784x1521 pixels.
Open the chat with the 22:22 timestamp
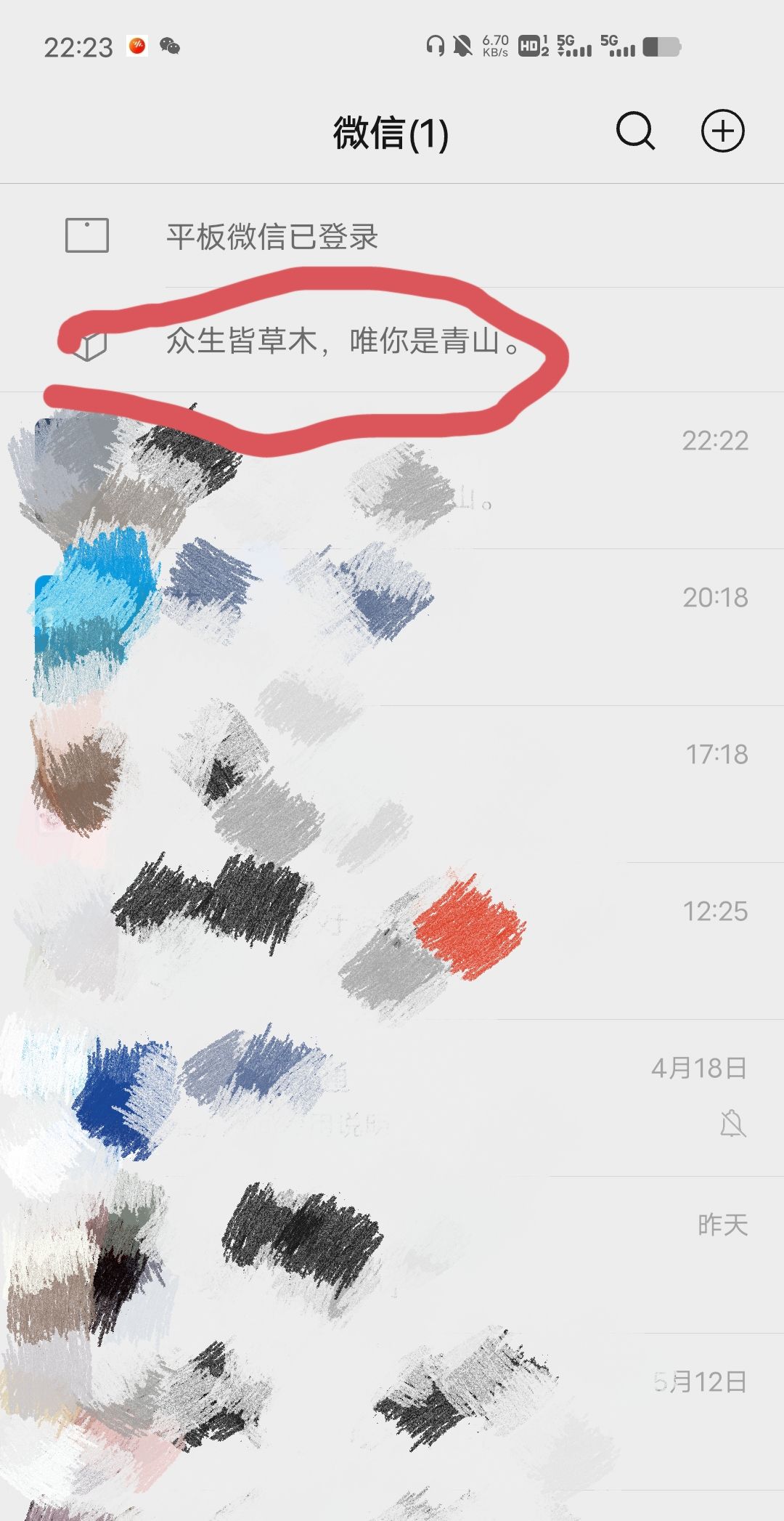(392, 472)
